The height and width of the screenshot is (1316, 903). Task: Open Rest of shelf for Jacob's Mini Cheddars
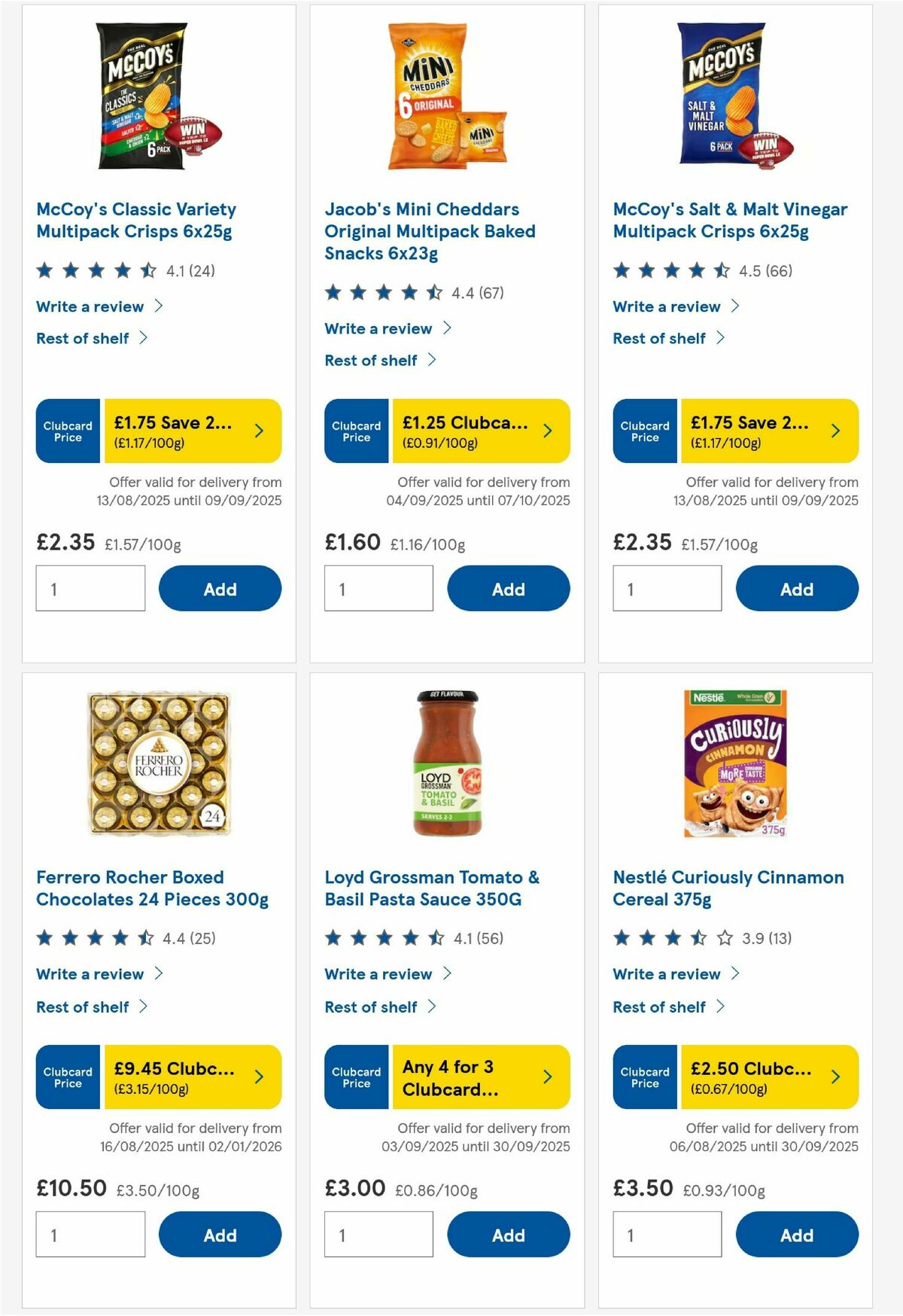(x=372, y=360)
